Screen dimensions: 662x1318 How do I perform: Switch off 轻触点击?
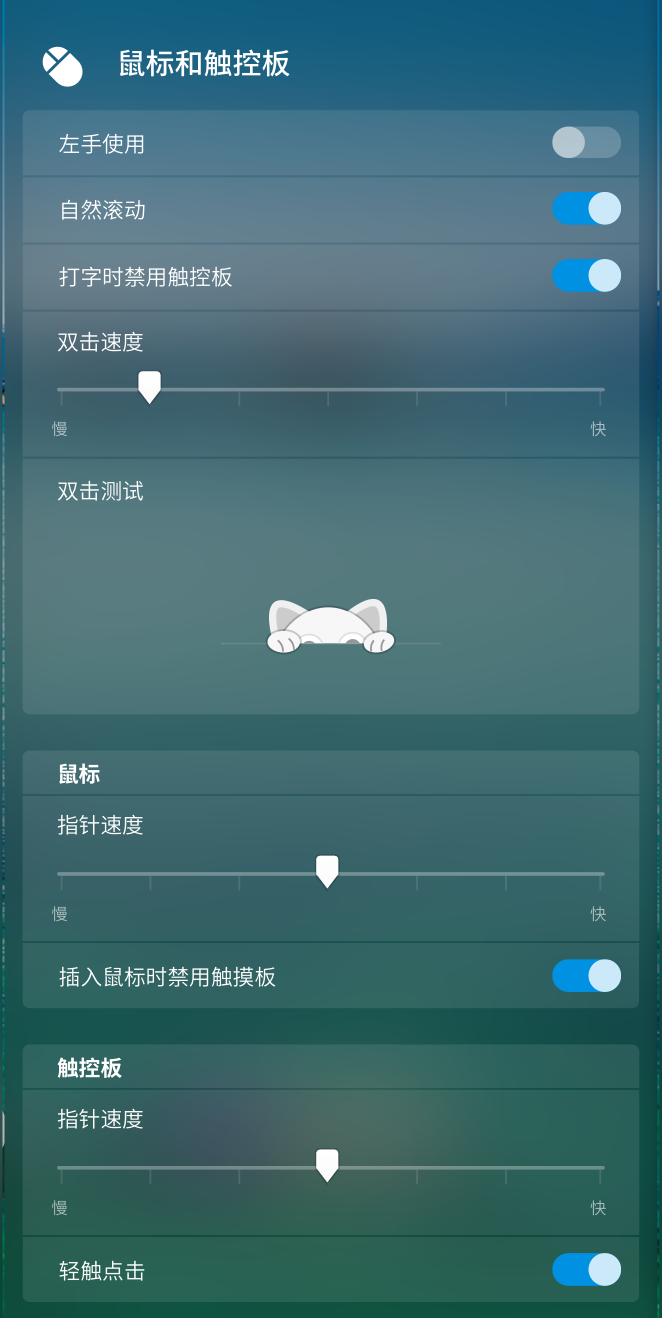[x=586, y=1270]
